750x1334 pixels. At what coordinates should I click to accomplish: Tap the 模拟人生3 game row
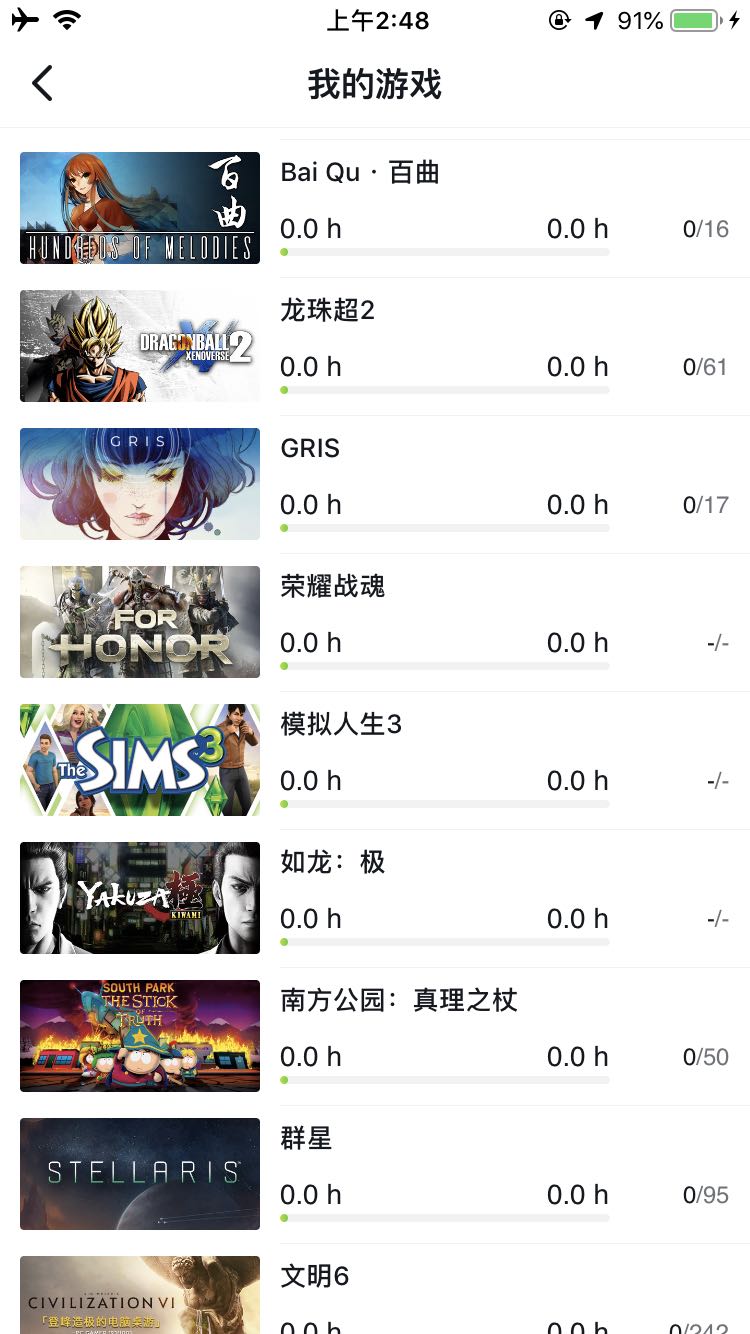(384, 760)
